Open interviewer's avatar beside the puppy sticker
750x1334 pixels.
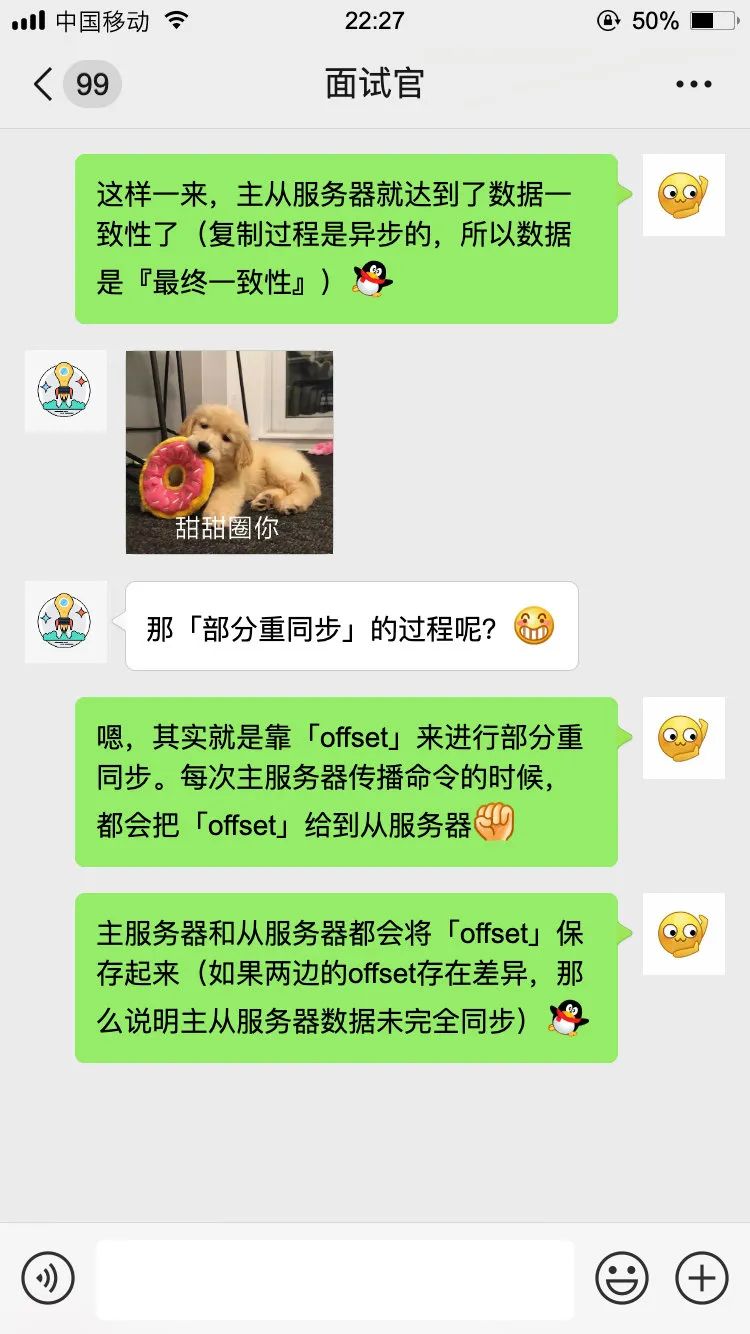(x=66, y=391)
